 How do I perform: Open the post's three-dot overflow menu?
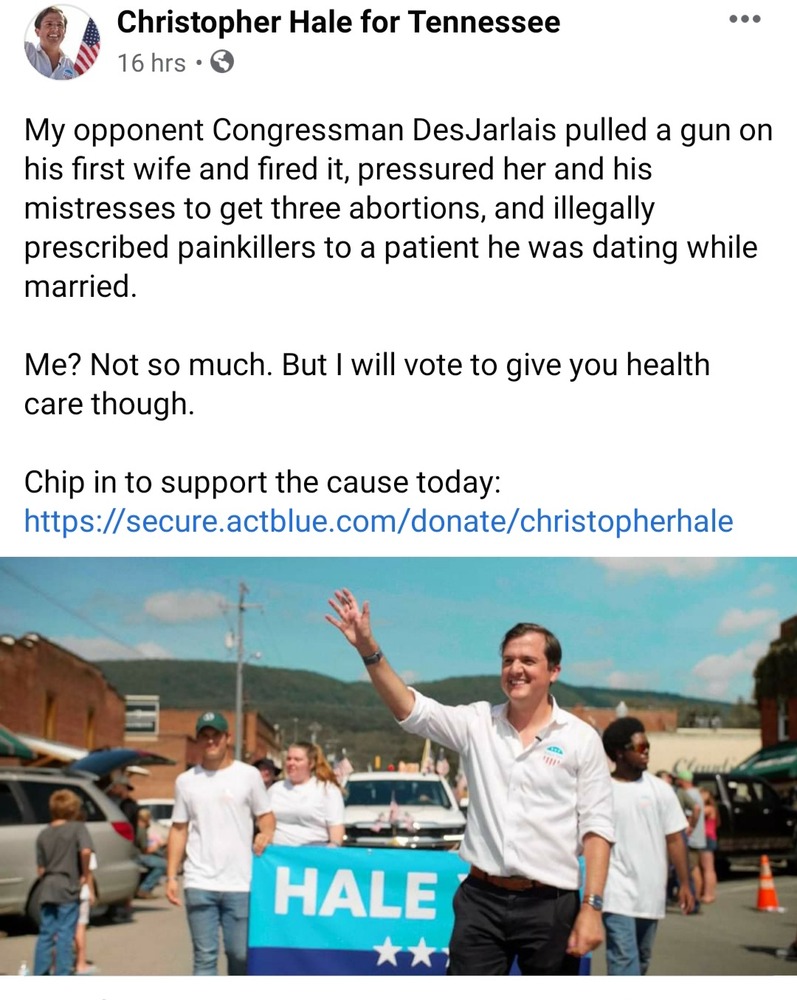[x=745, y=19]
